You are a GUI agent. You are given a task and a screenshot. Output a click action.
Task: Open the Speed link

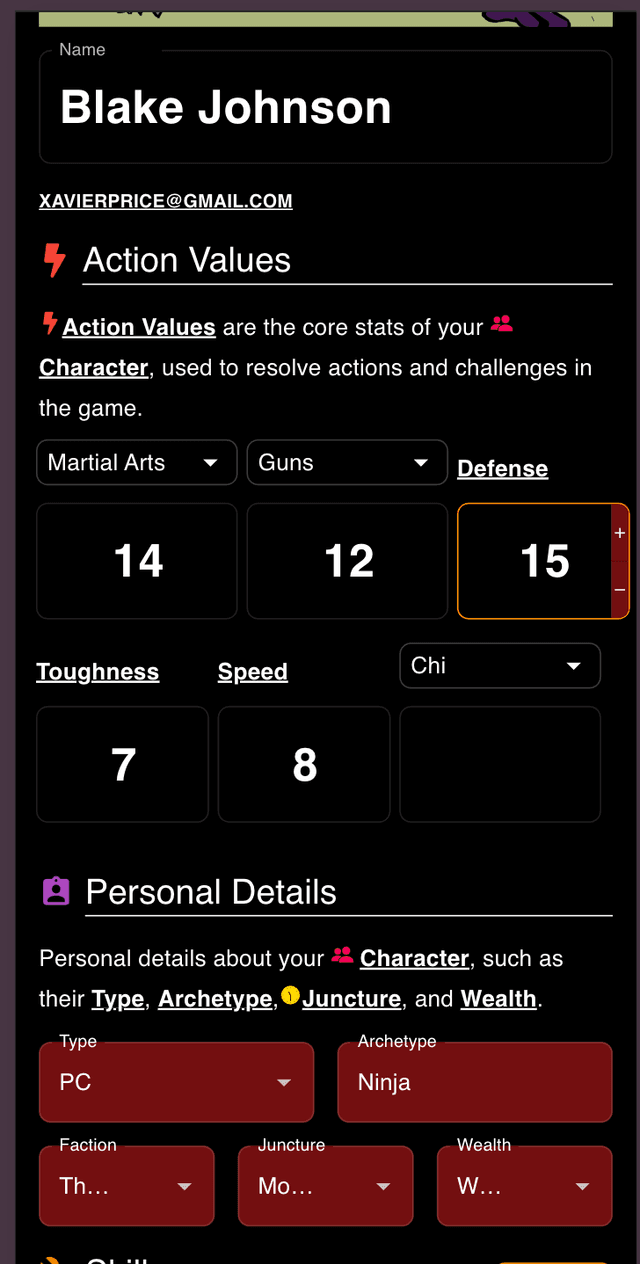[x=252, y=672]
